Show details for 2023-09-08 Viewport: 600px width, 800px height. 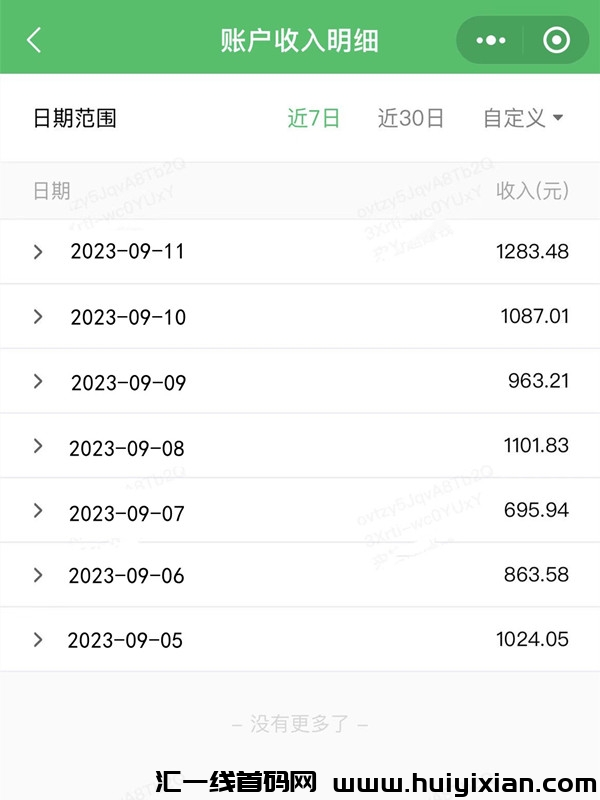38,447
